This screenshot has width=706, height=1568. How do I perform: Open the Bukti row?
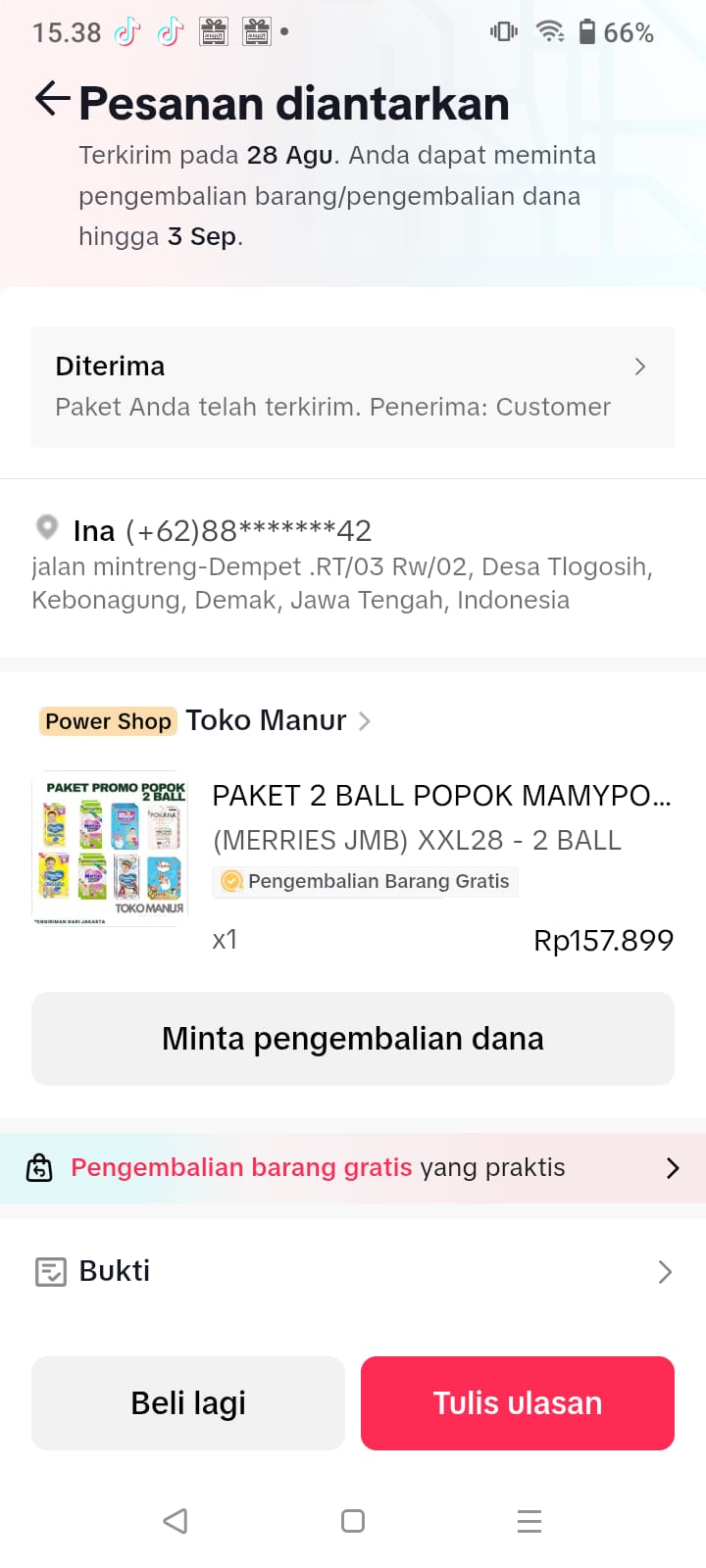tap(353, 1271)
